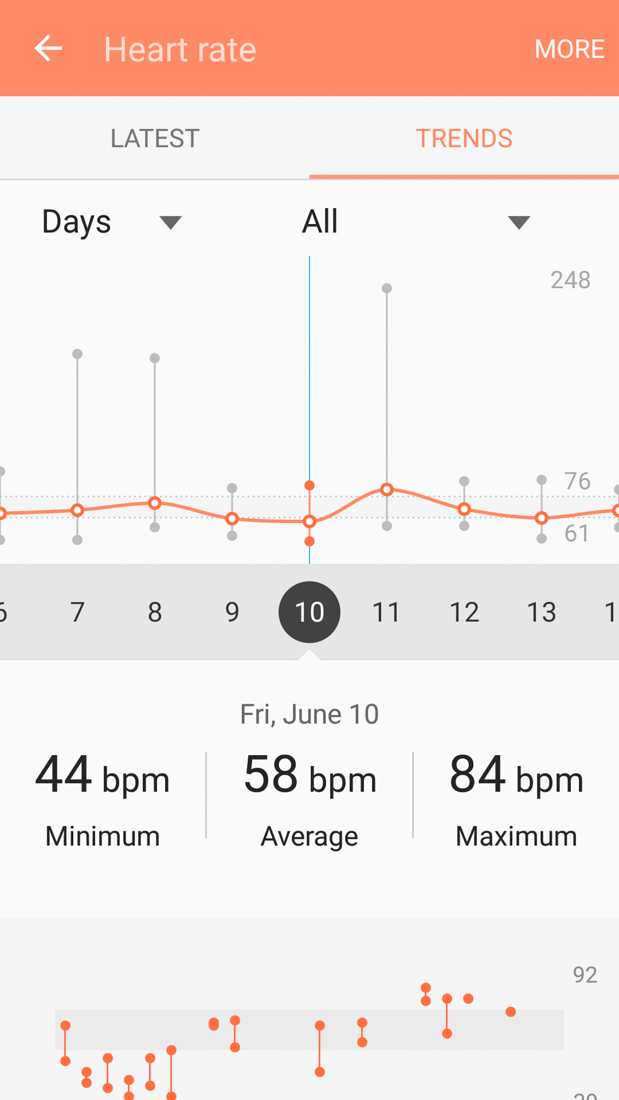Tap day 10 on the timeline
Image resolution: width=619 pixels, height=1100 pixels.
coord(309,612)
